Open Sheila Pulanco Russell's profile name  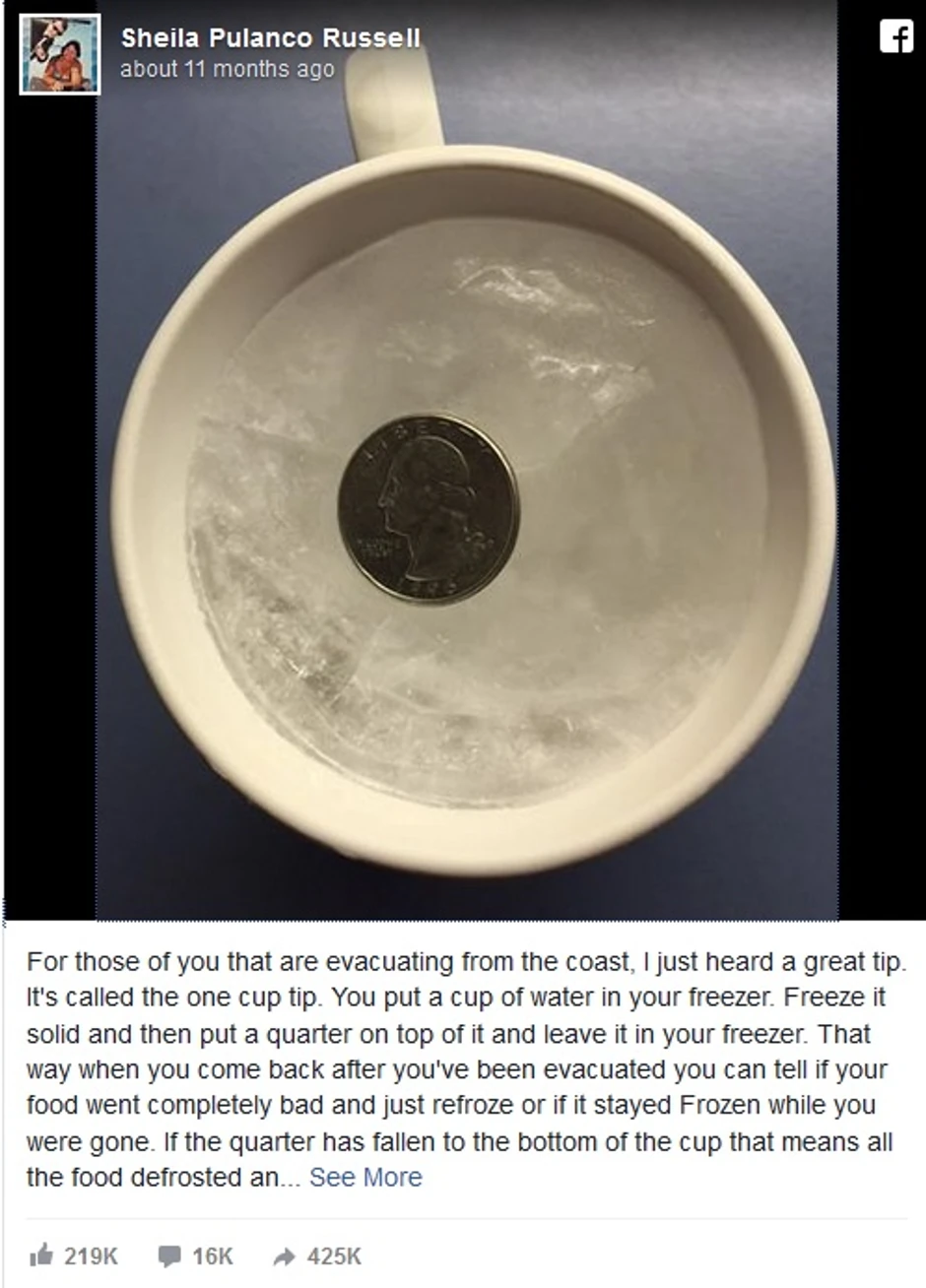(270, 38)
